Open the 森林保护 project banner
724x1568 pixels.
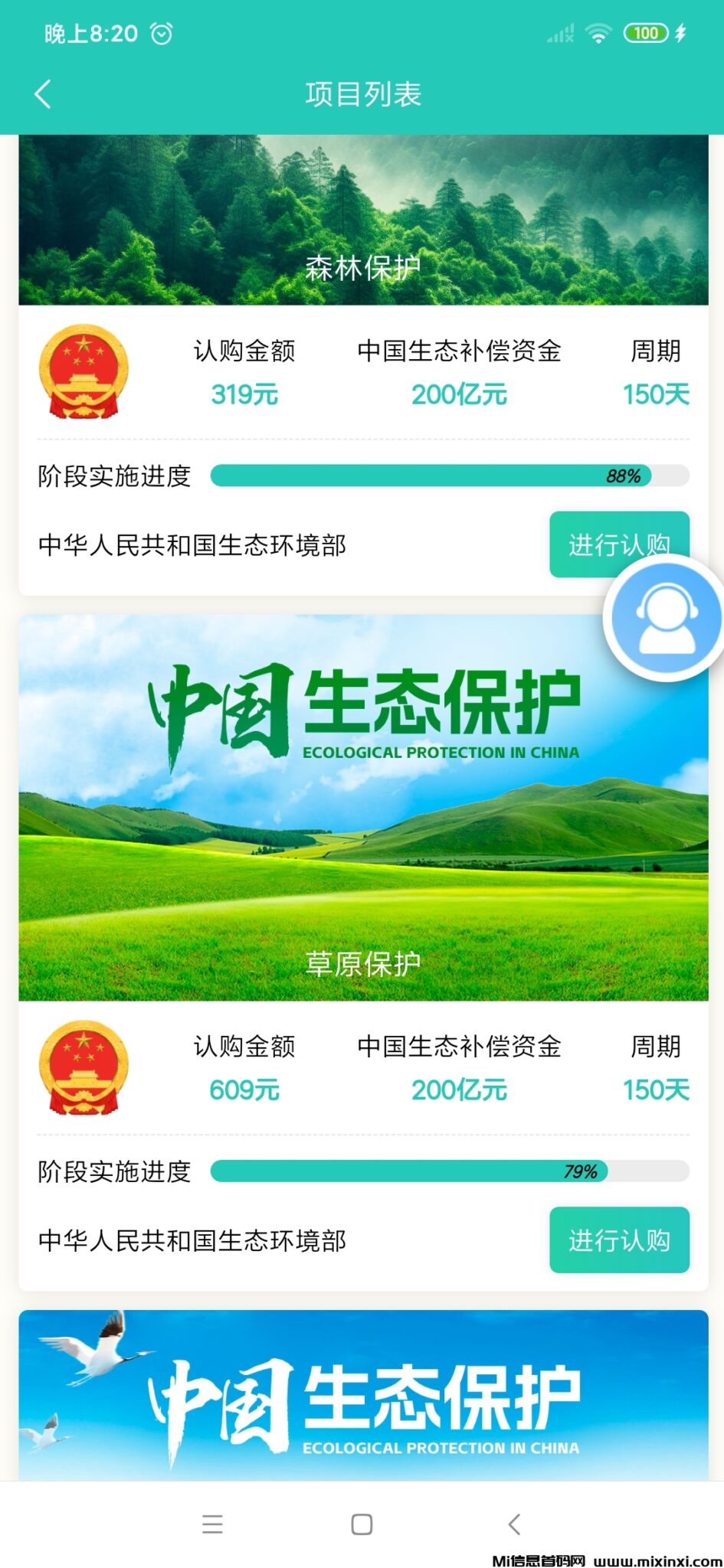point(362,220)
